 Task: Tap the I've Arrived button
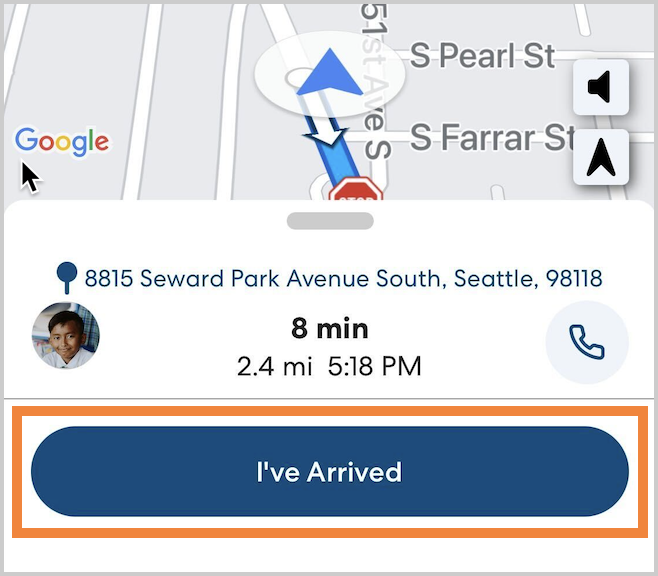click(x=329, y=472)
